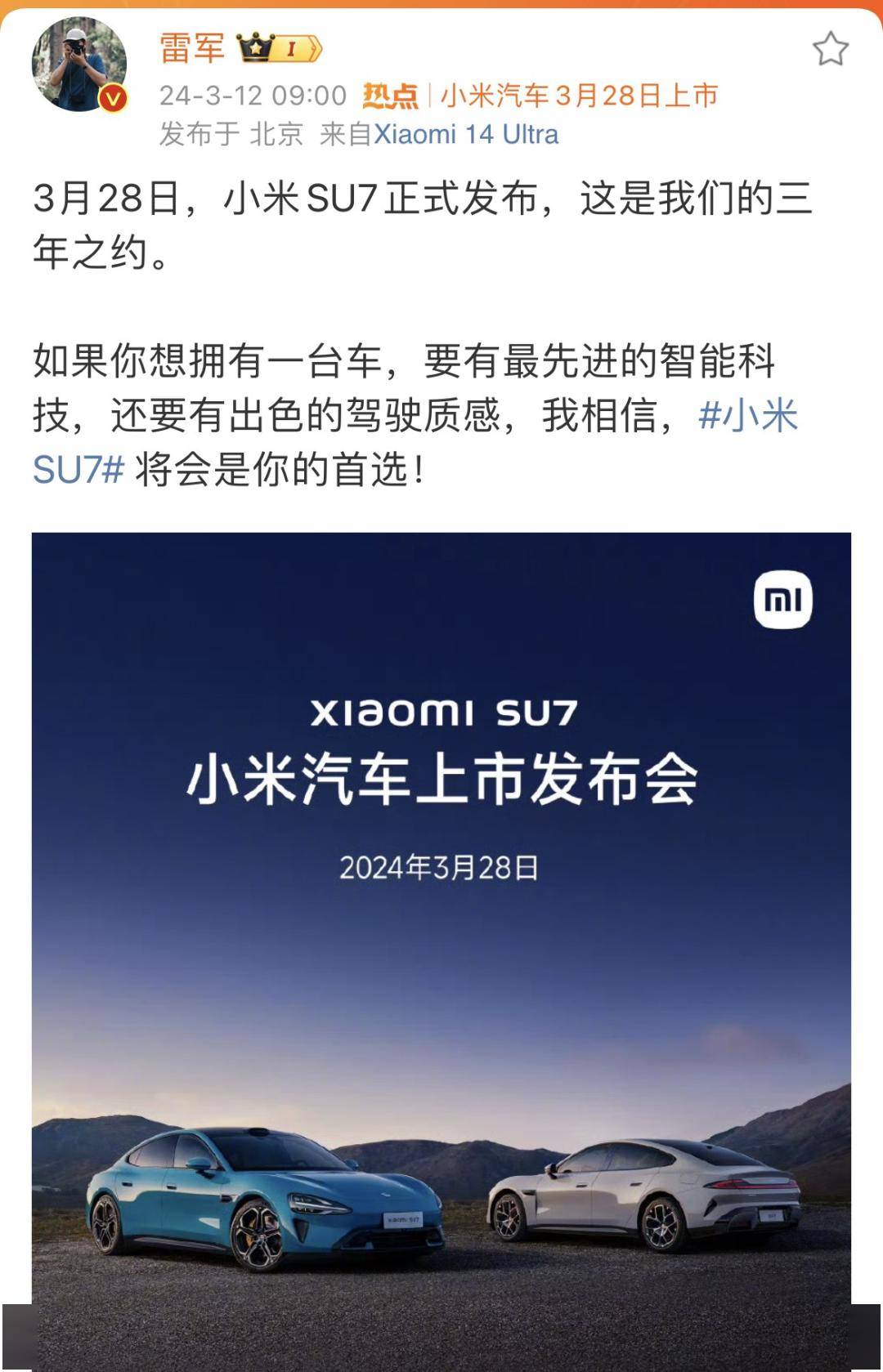Tap the username 雷军

point(192,47)
